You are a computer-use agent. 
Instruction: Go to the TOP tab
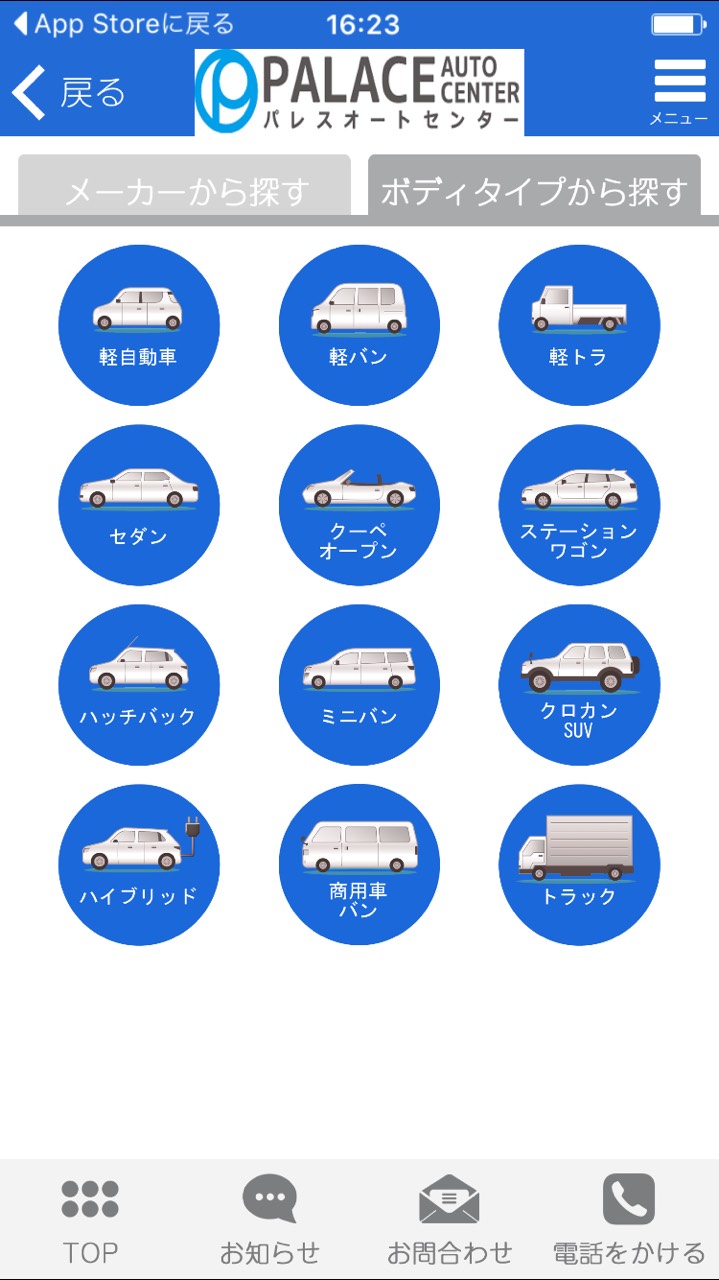tap(90, 1220)
